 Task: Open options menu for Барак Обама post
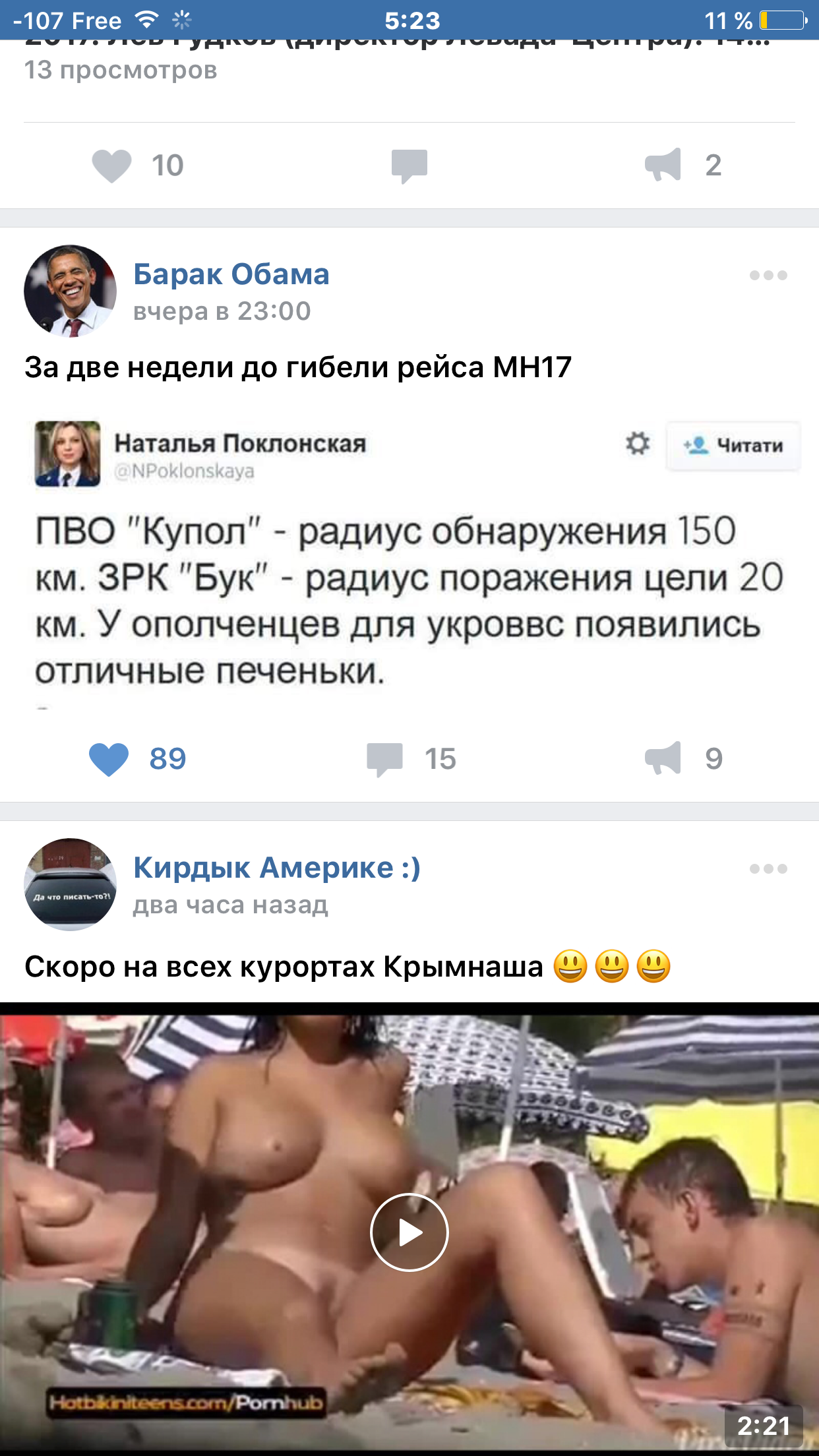point(768,276)
